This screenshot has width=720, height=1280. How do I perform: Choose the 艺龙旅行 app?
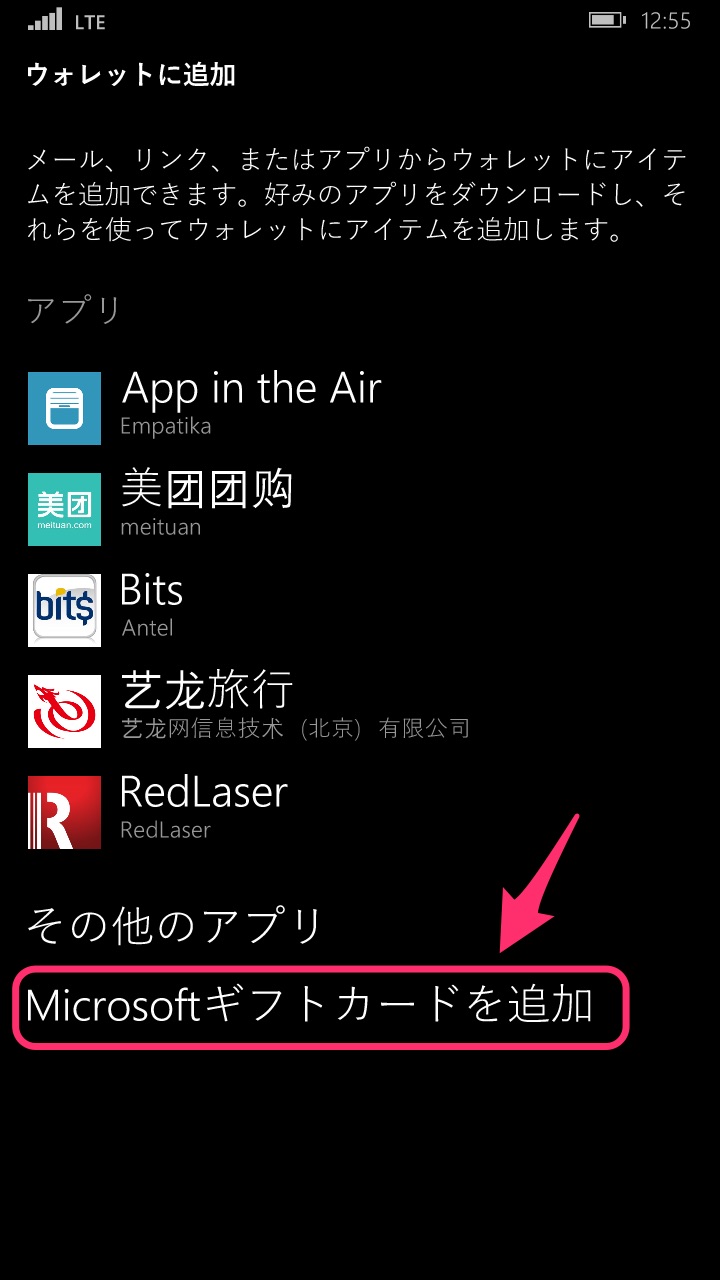(206, 708)
